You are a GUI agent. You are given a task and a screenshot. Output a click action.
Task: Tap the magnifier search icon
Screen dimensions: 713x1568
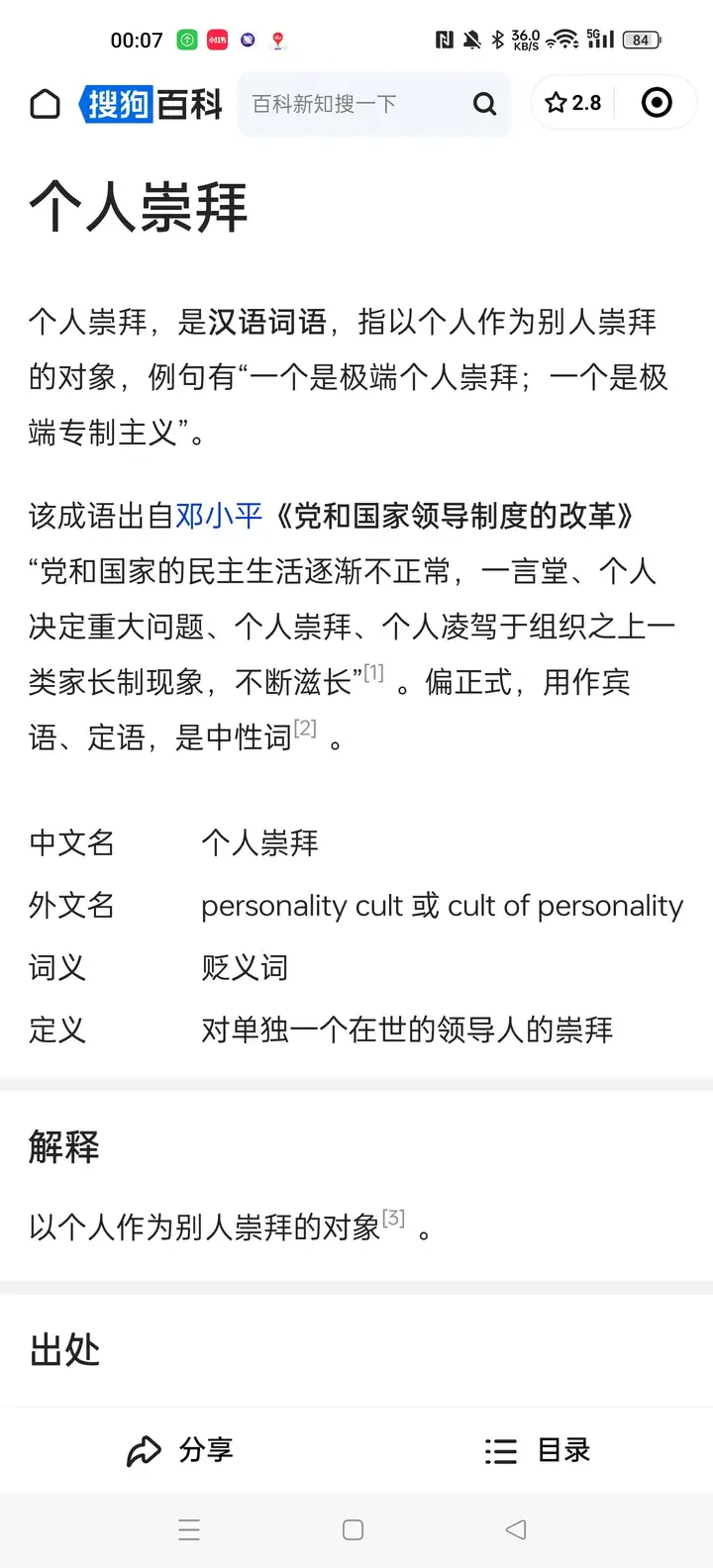484,104
